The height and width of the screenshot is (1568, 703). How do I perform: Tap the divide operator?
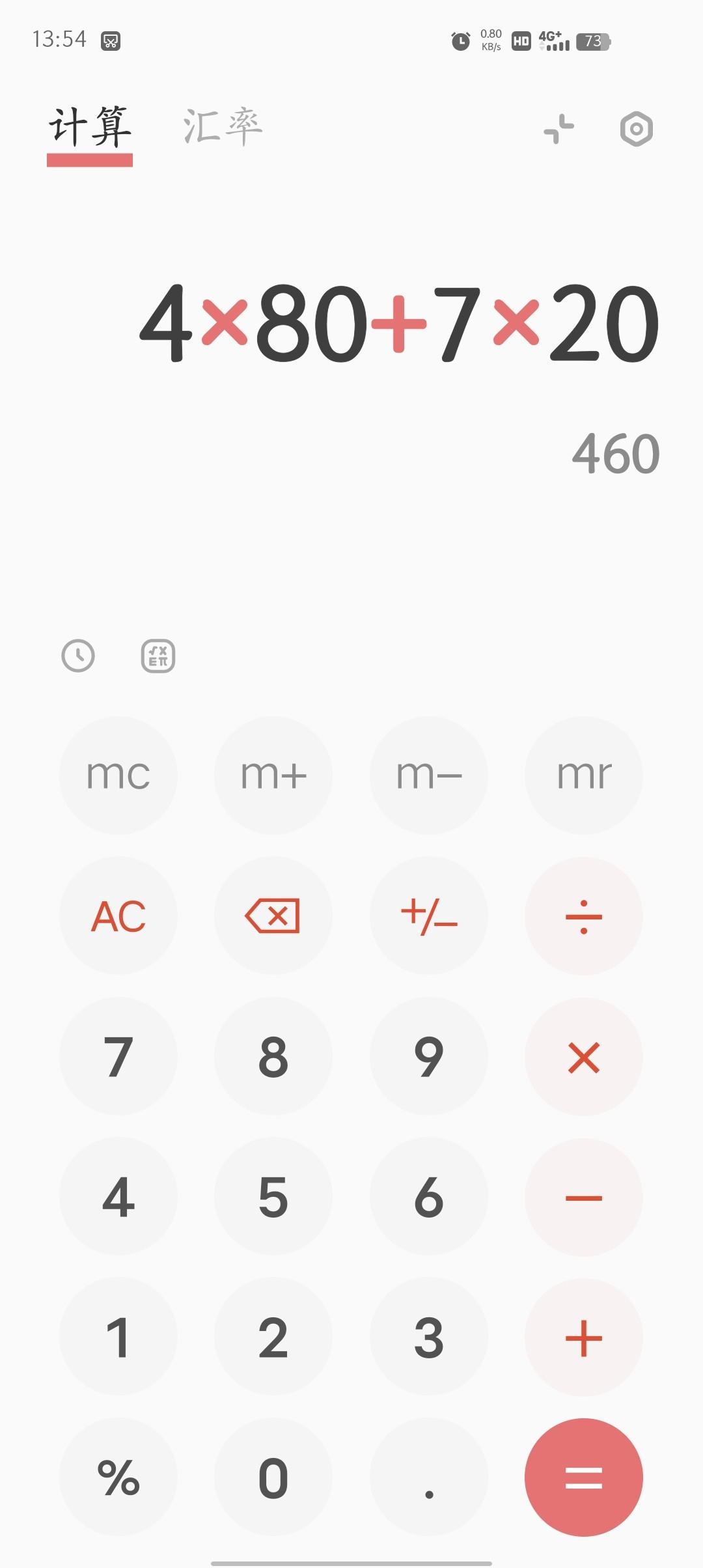tap(584, 916)
